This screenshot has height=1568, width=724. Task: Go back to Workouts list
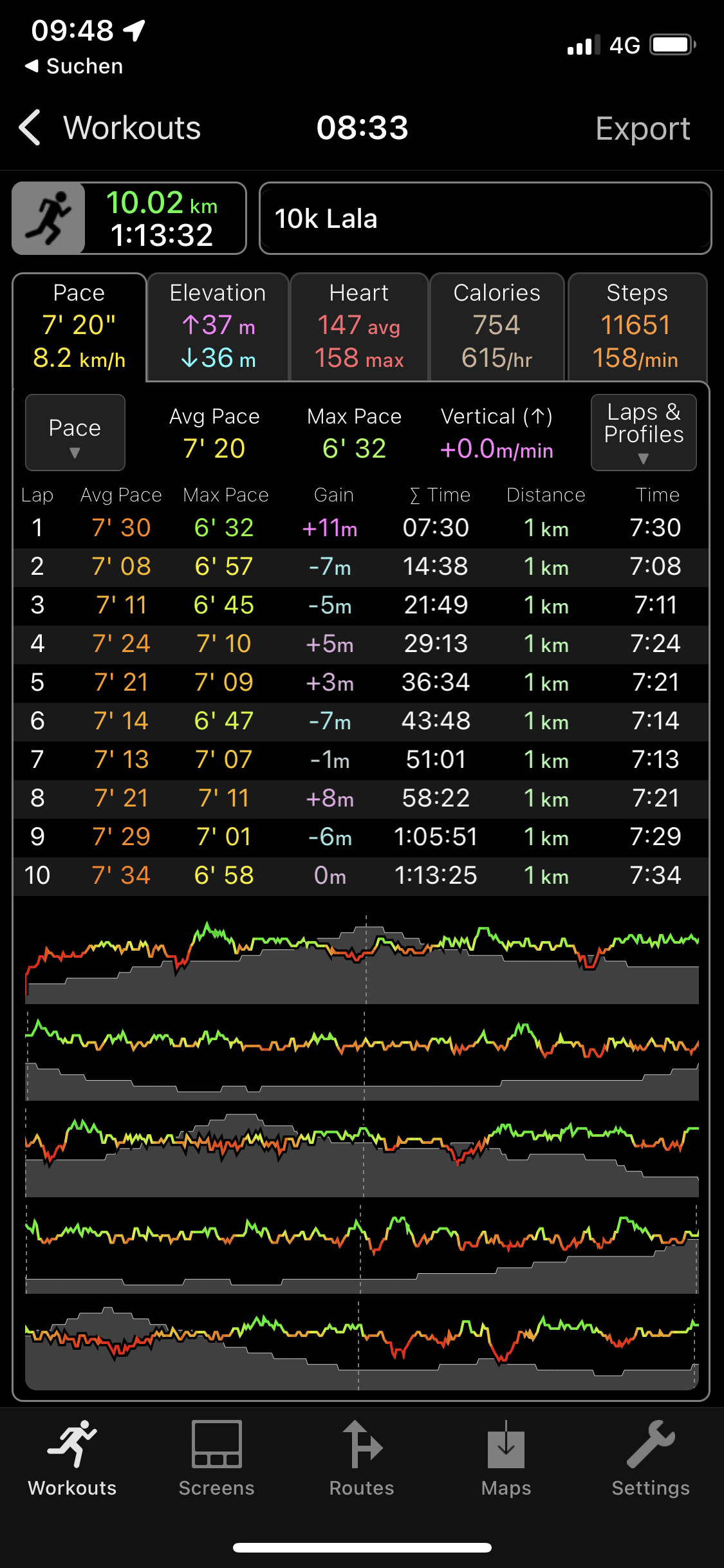click(109, 127)
